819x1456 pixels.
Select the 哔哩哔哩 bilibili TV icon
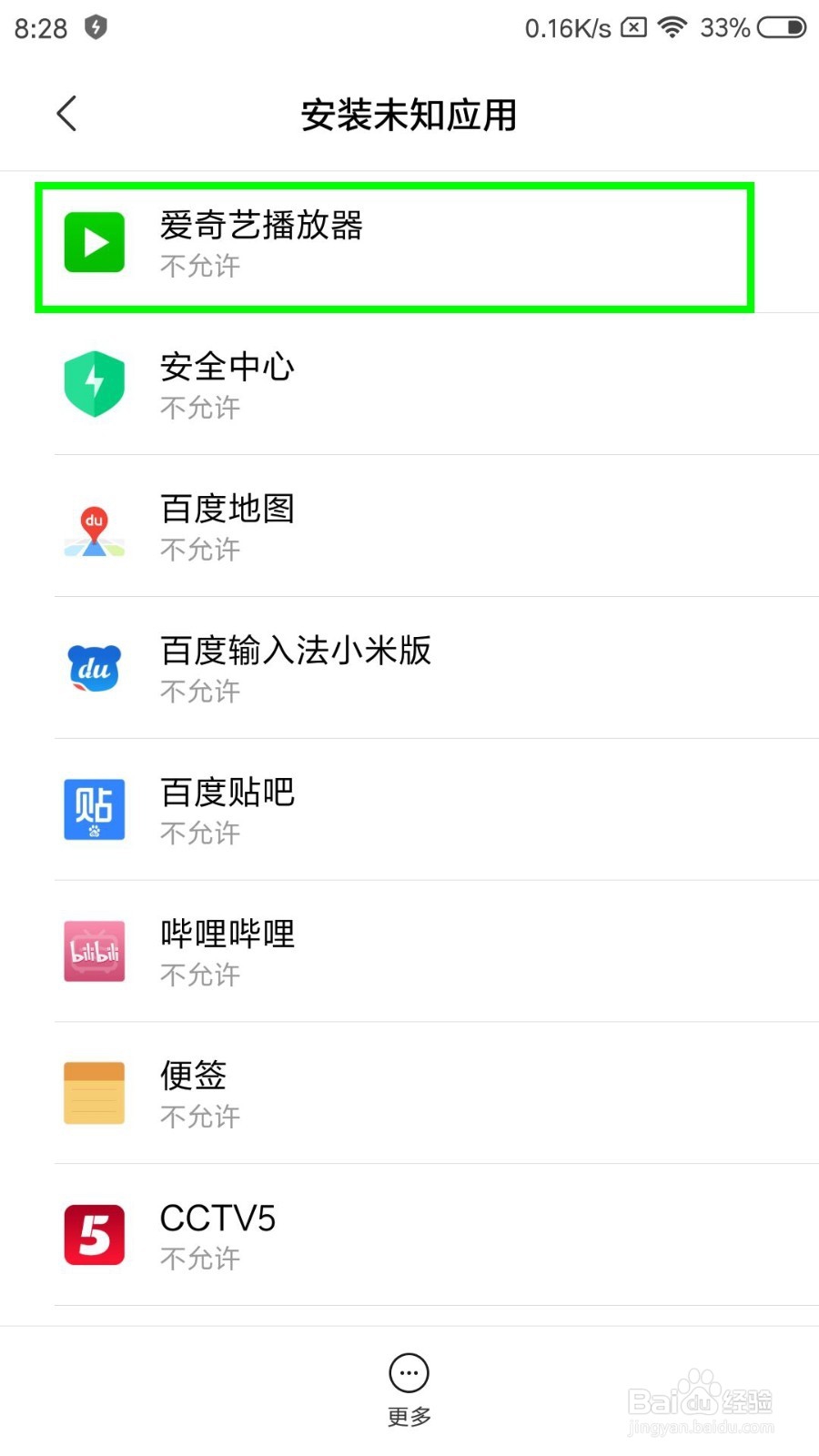94,951
